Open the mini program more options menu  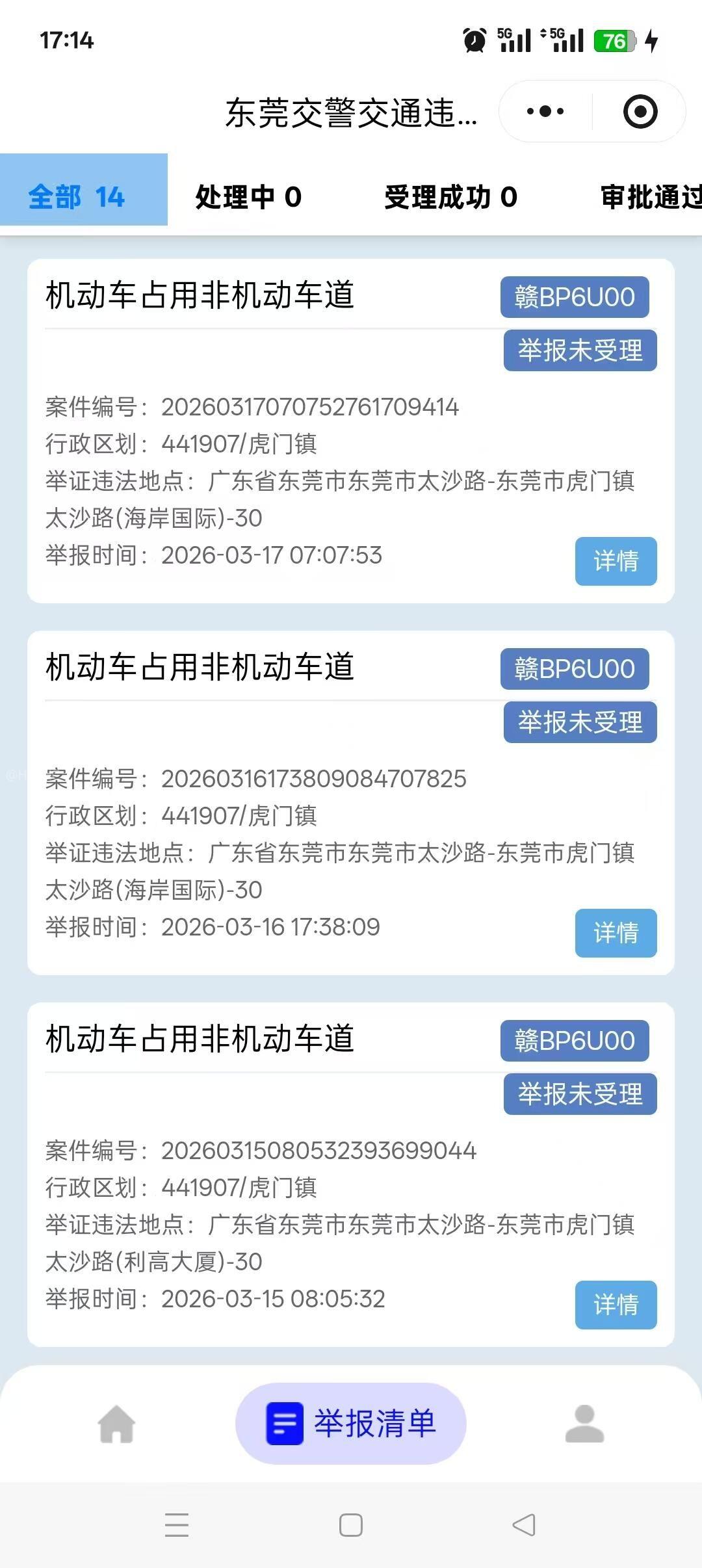[545, 111]
